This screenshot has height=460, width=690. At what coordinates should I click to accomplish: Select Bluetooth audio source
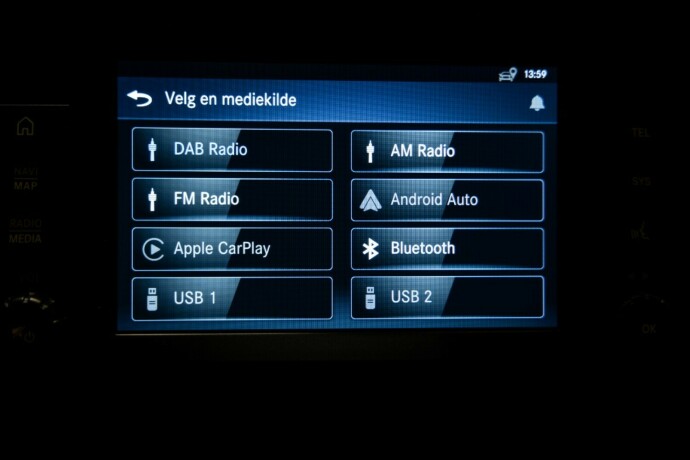click(x=447, y=248)
